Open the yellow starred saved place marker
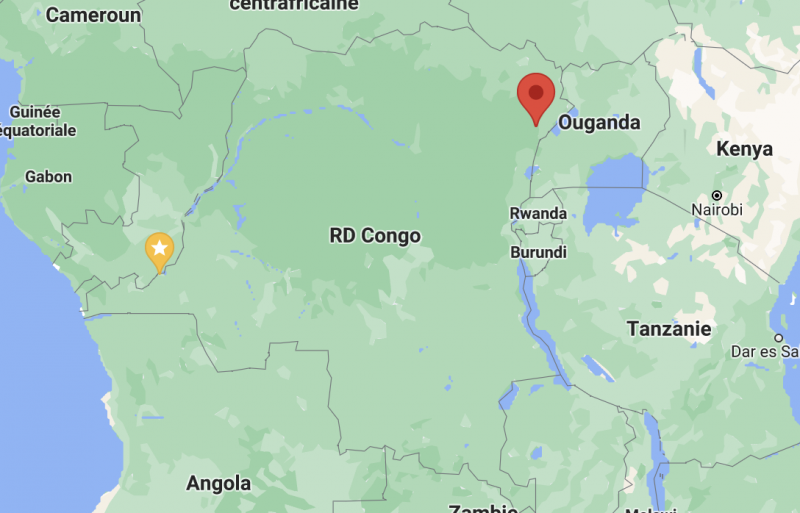800x513 pixels. 159,248
